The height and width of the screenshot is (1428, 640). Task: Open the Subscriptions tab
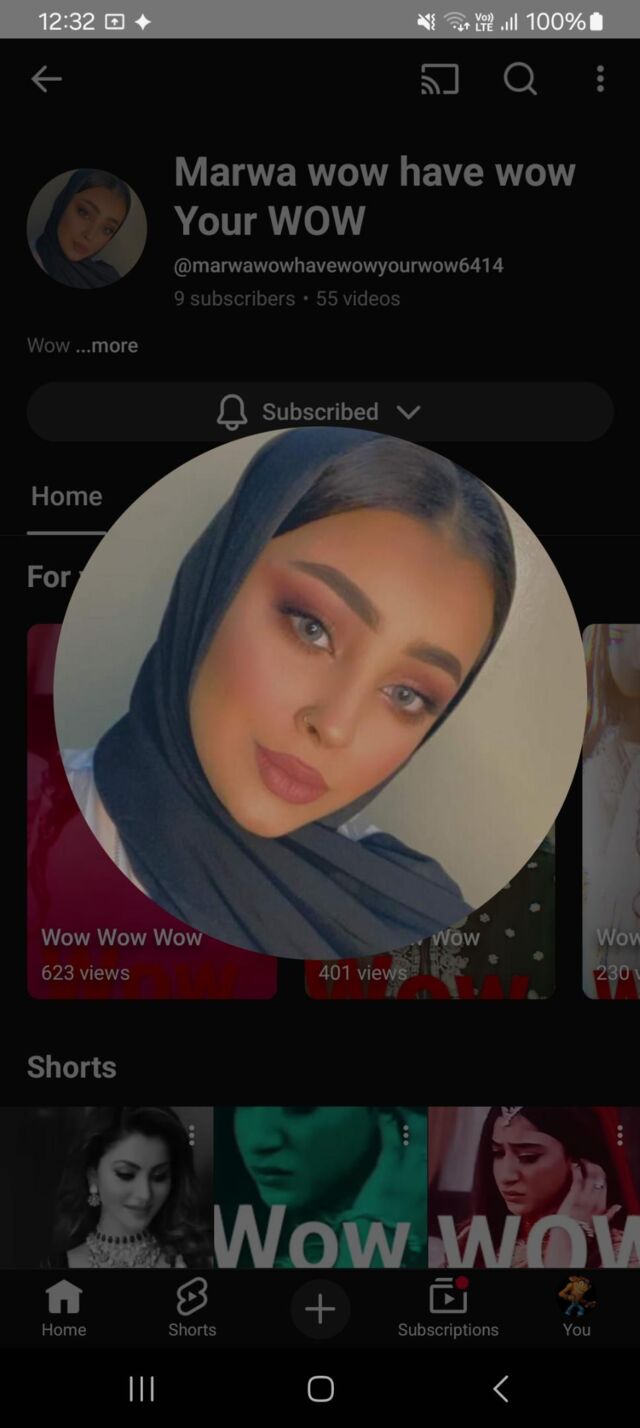(x=448, y=1308)
